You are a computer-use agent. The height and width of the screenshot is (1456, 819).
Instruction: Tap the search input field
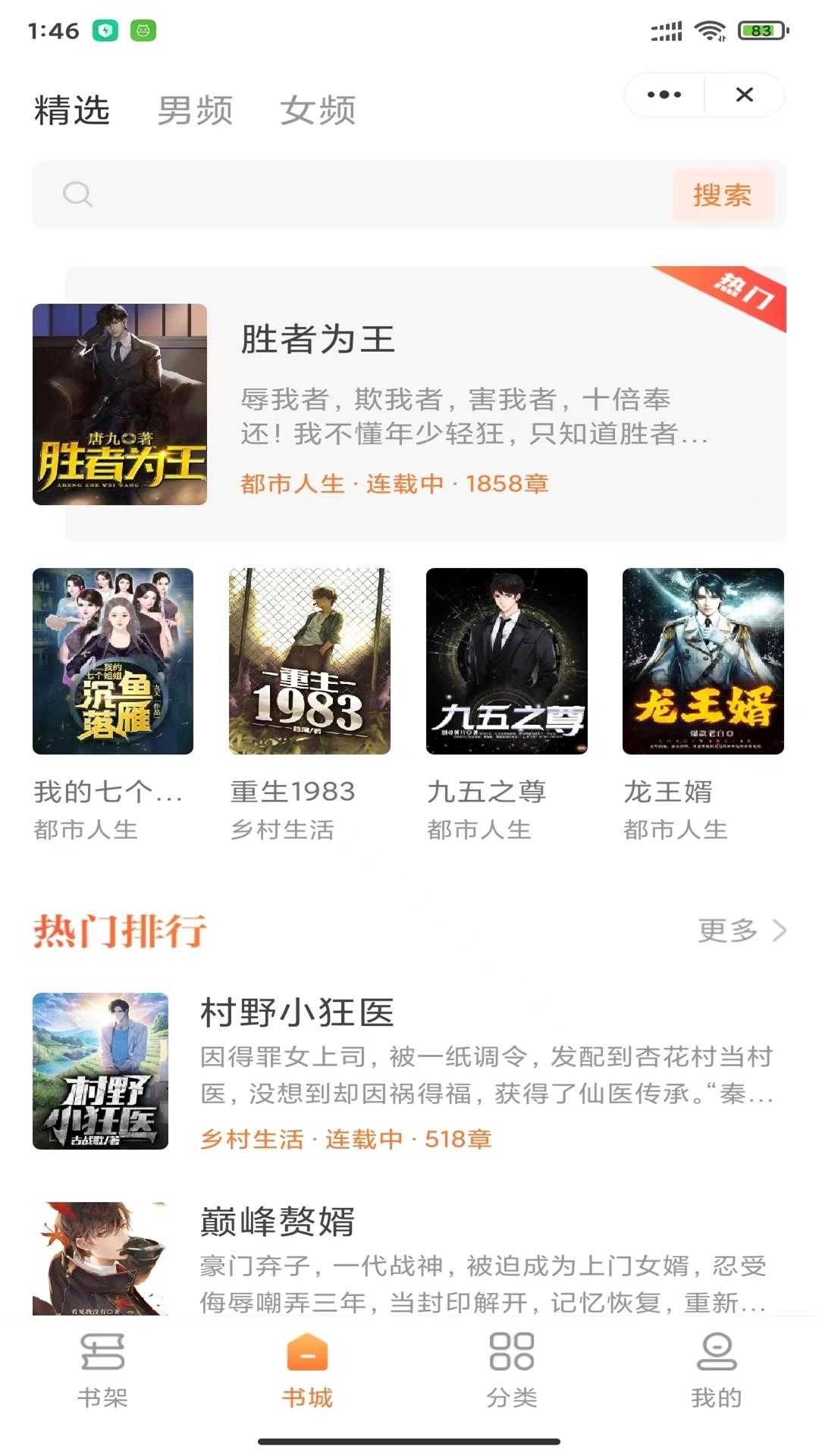[x=341, y=195]
